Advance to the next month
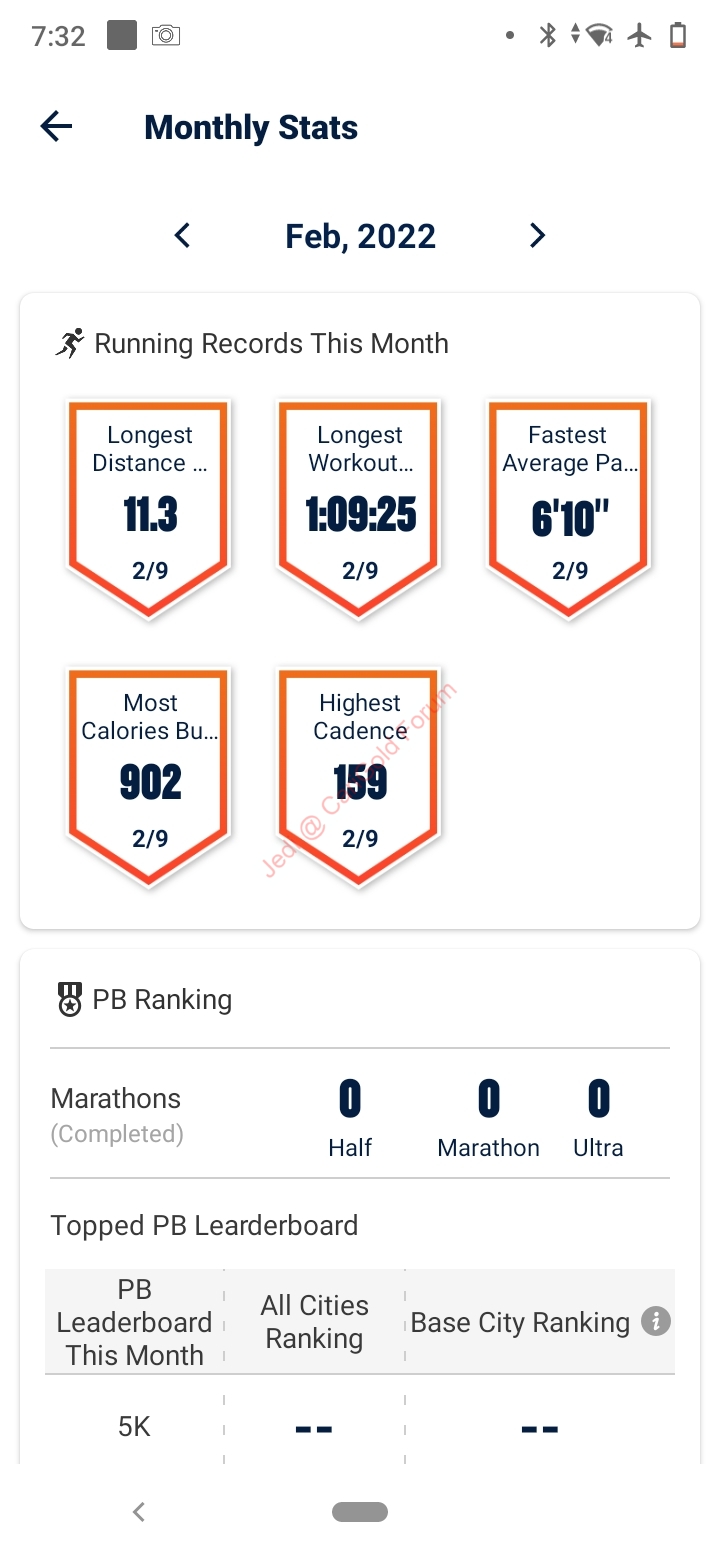 [x=537, y=236]
